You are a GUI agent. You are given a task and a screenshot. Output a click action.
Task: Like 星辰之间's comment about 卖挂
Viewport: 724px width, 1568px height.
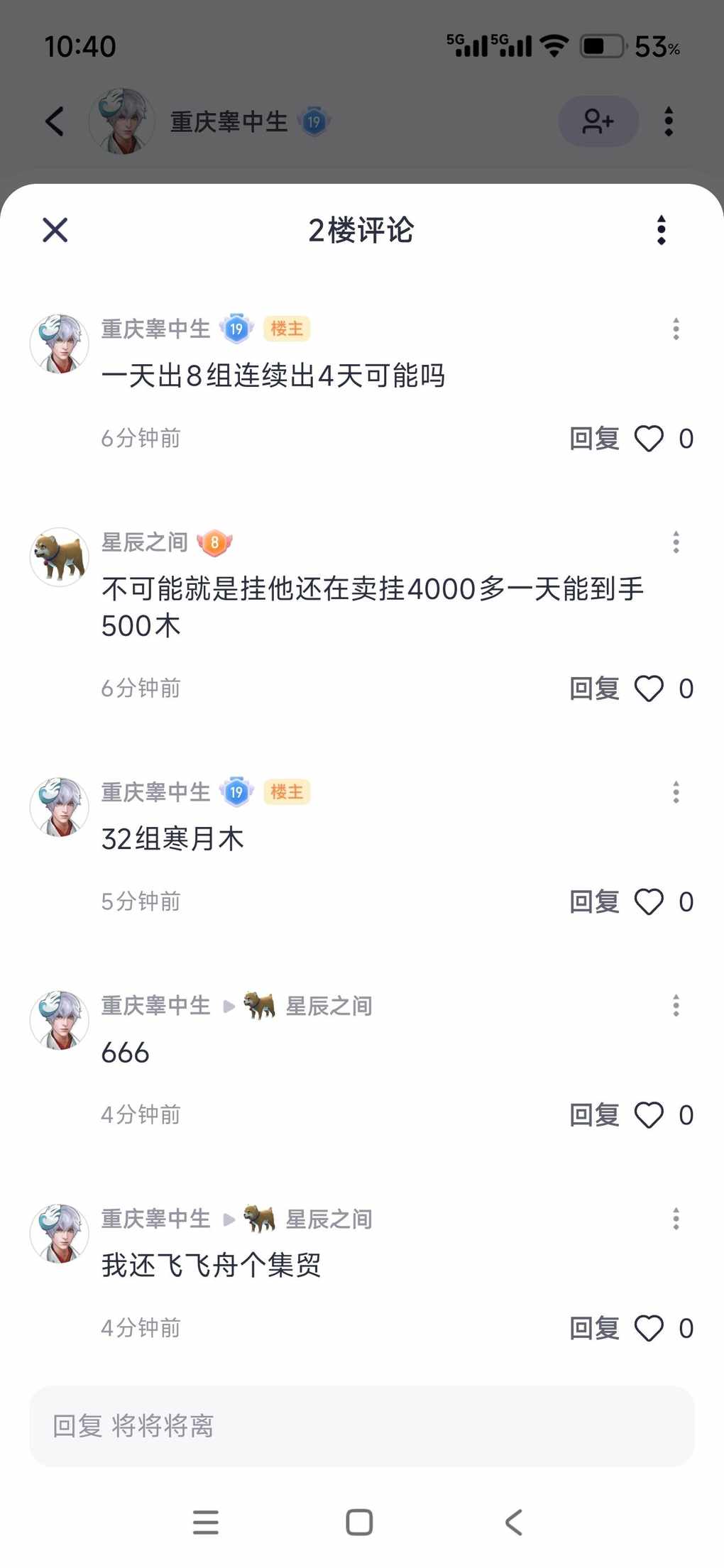click(649, 689)
